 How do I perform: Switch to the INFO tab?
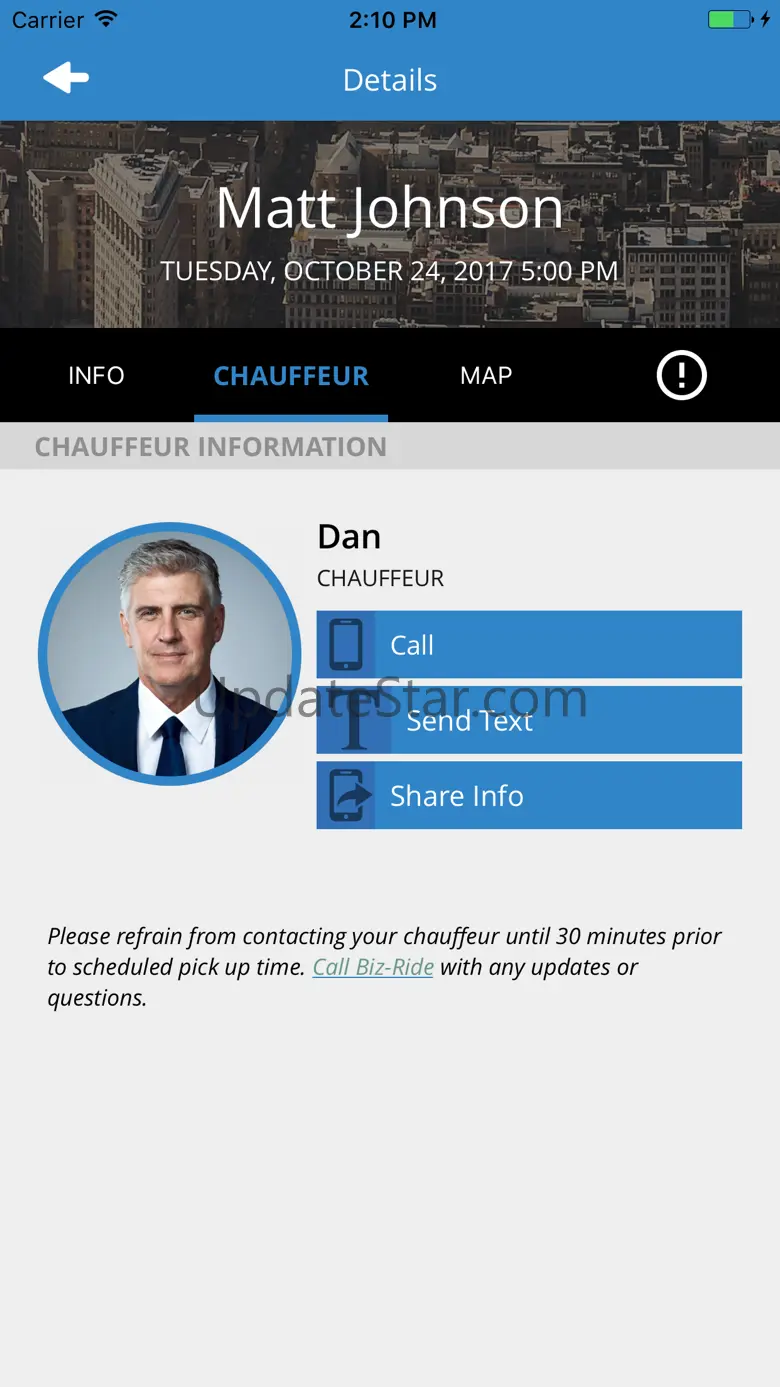click(96, 376)
